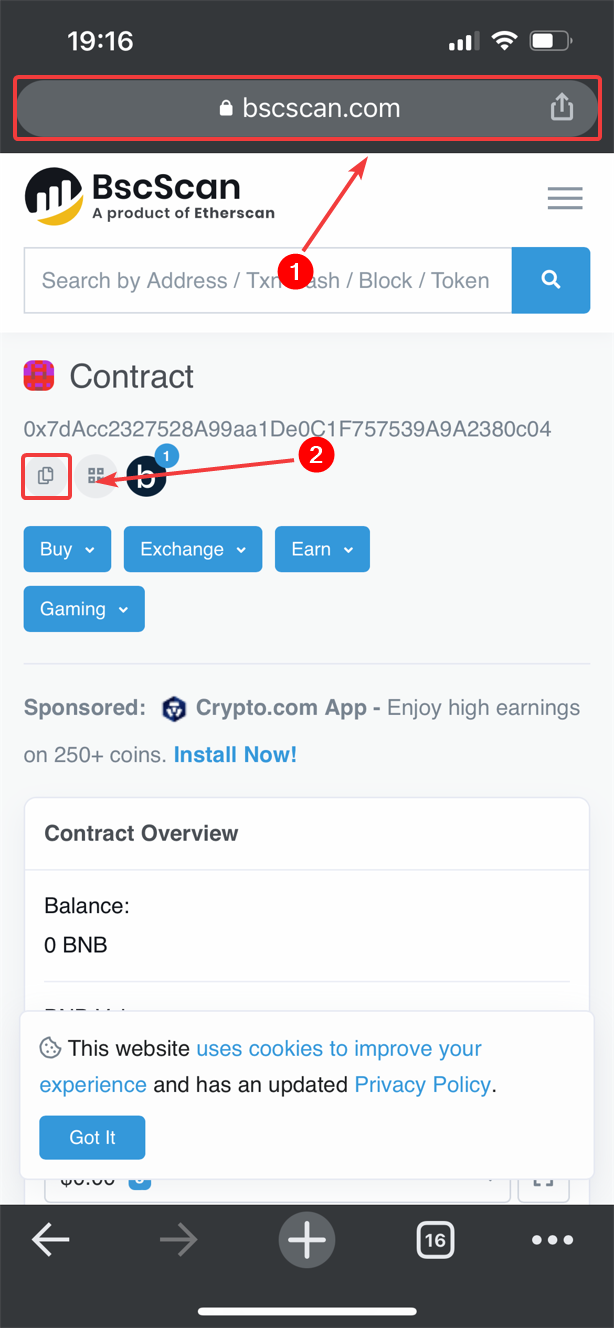
Task: Expand the Buy dropdown
Action: 67,549
